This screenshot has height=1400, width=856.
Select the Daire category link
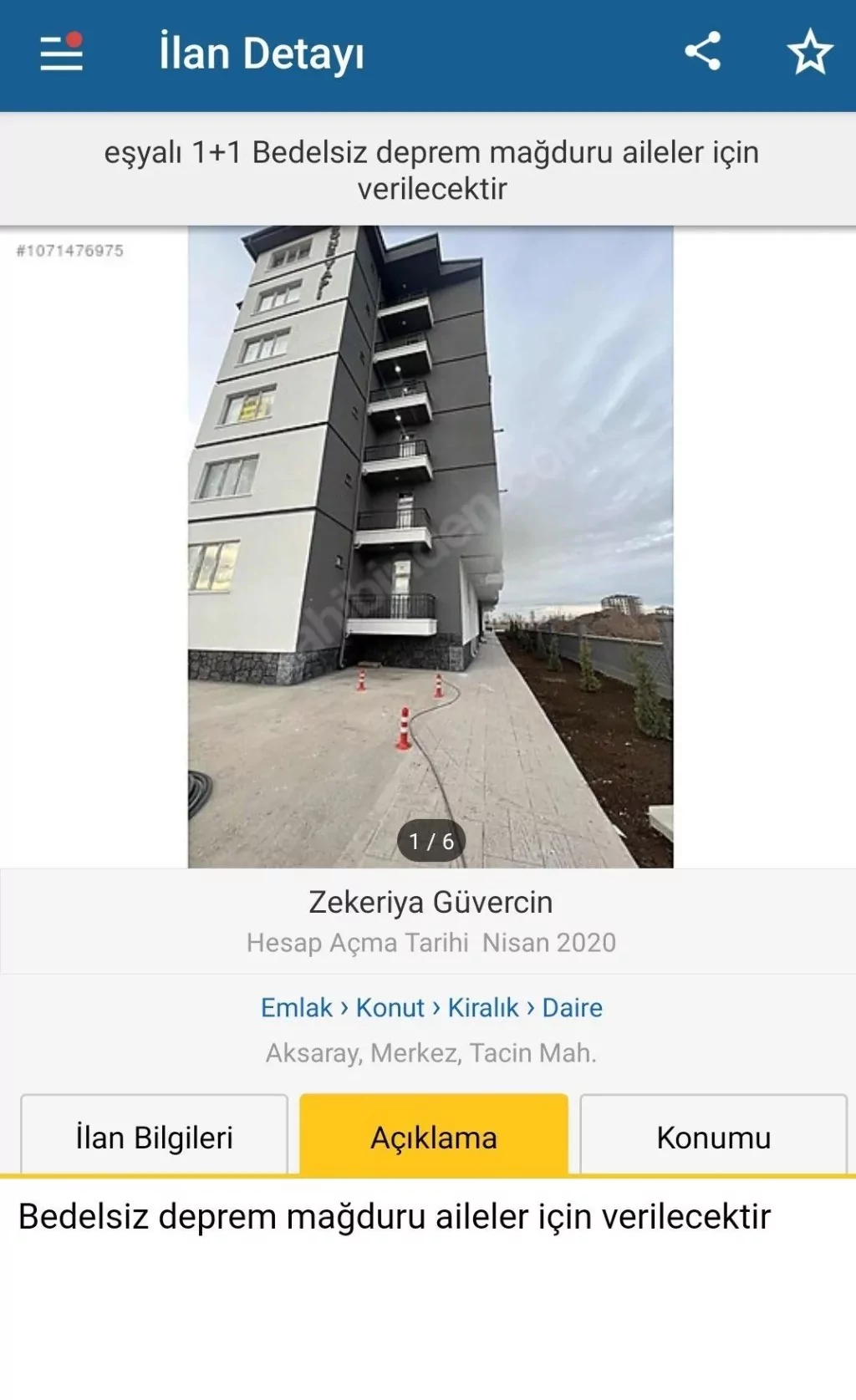coord(572,1008)
